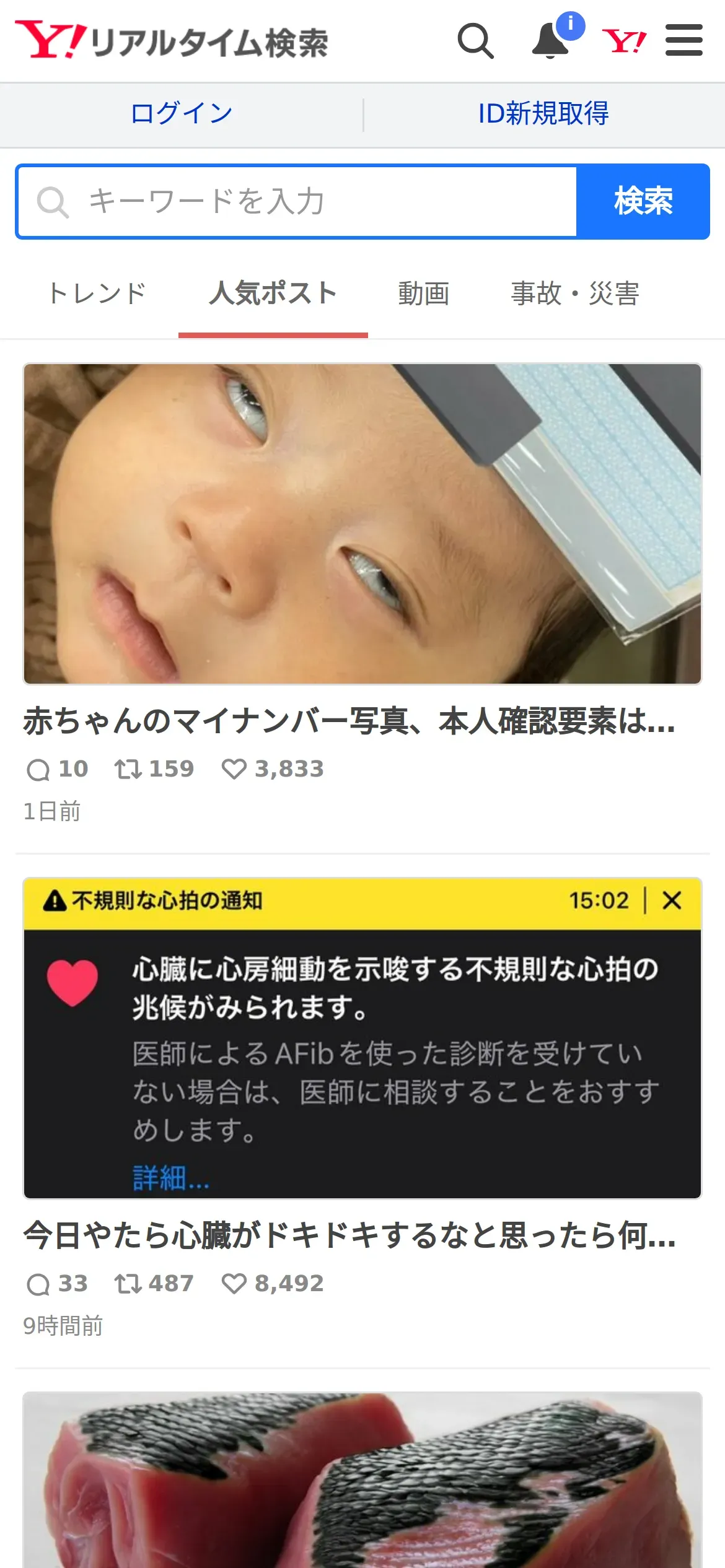Go to Yahoo! top via red Y! icon
725x1568 pixels.
tap(624, 41)
